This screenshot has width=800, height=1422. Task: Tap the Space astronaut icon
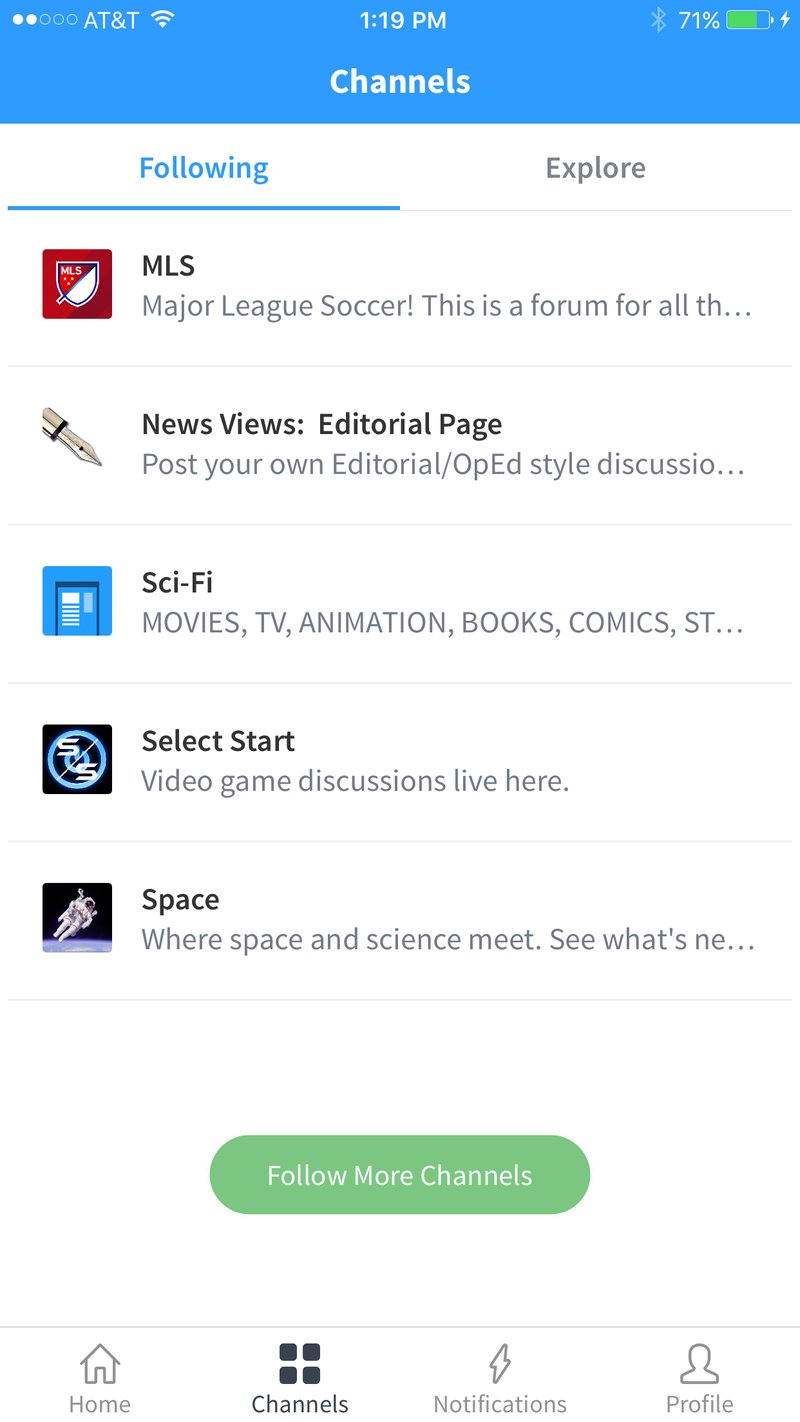pos(77,917)
